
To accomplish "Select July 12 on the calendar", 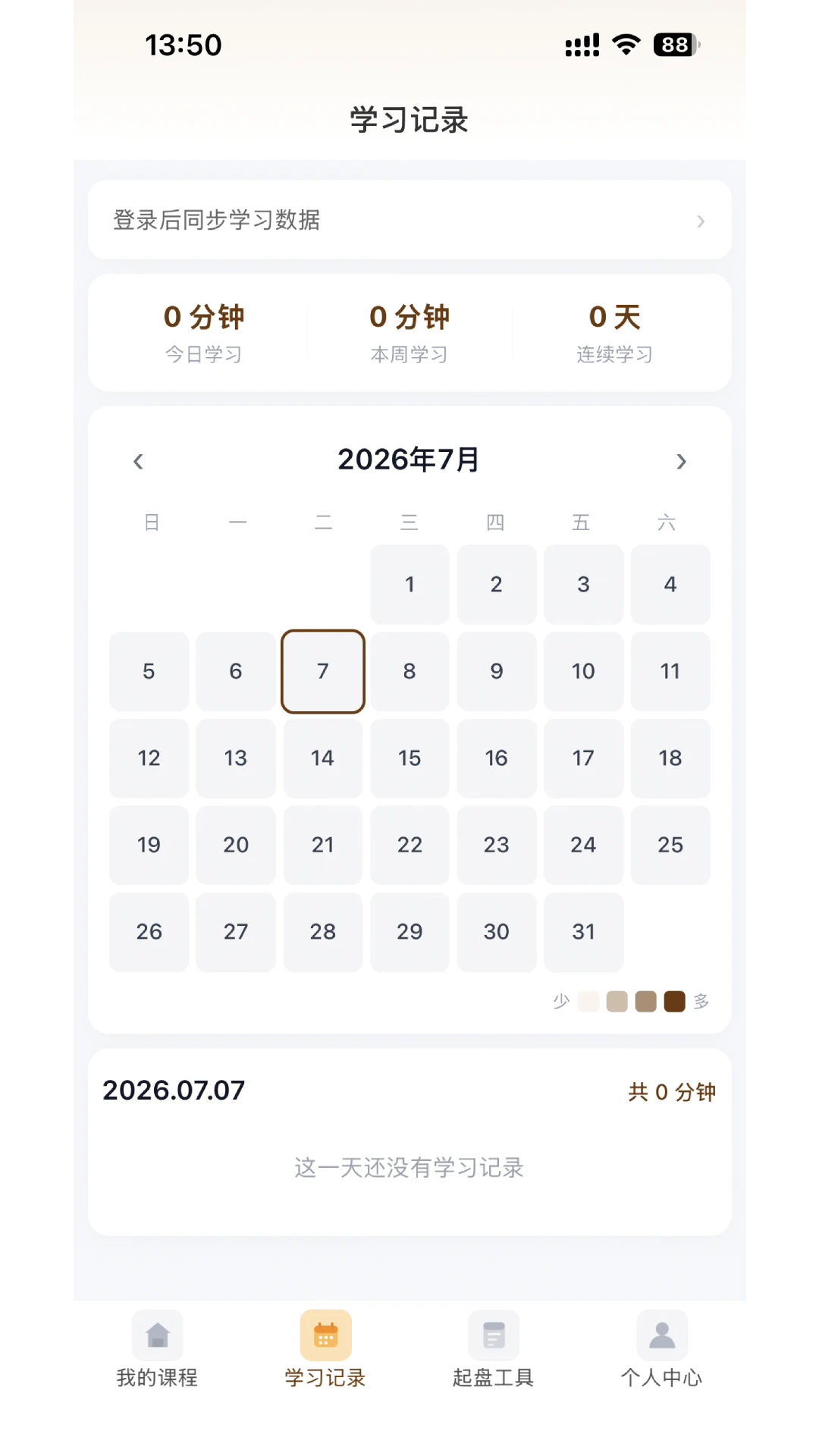I will click(x=149, y=758).
